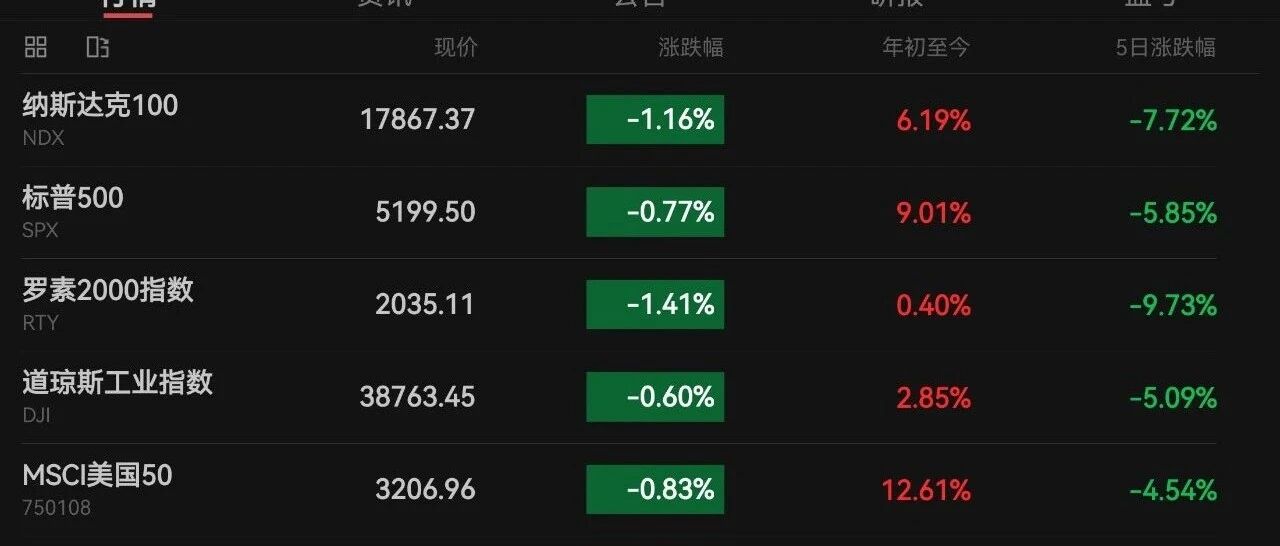Tap the column layout icon next to grid
Image resolution: width=1280 pixels, height=546 pixels.
pos(97,47)
